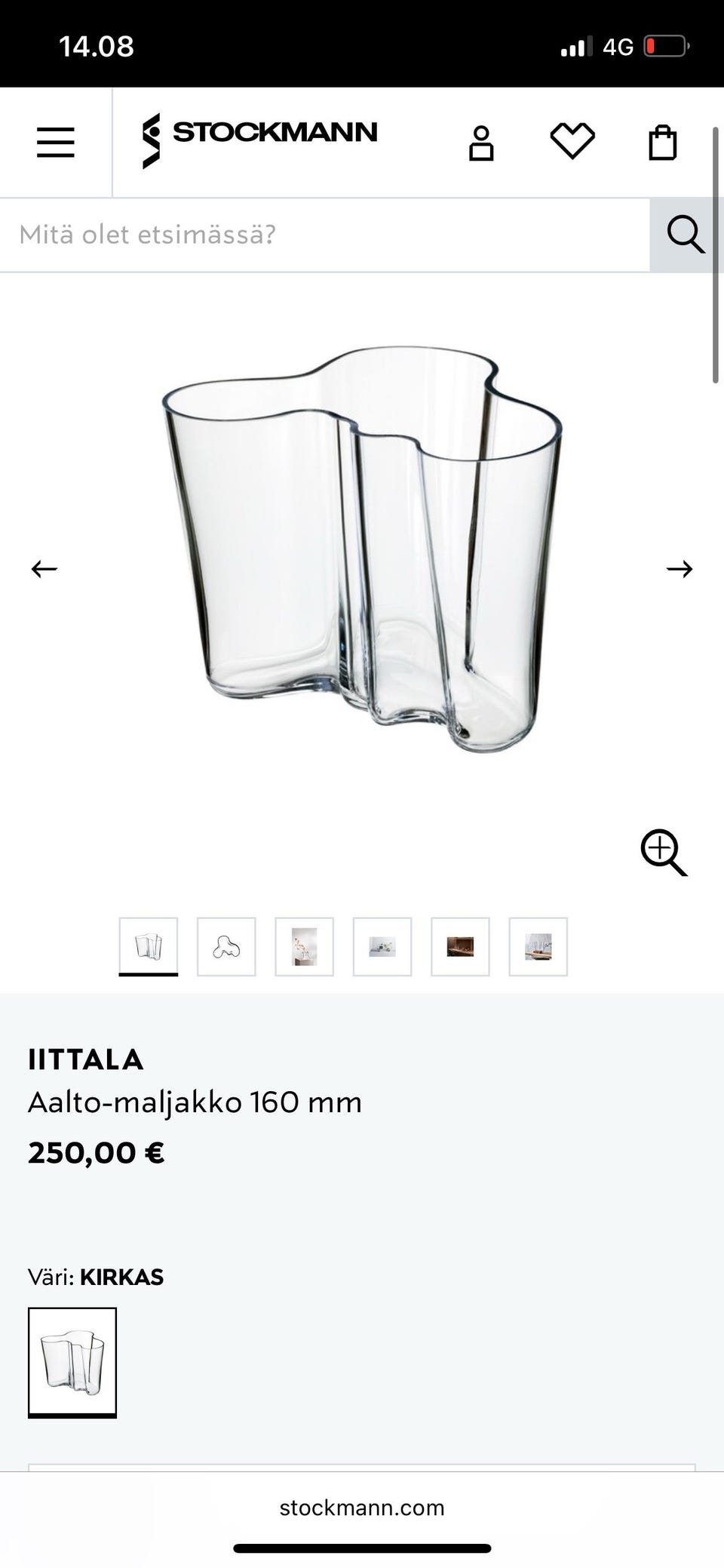Select the last product gallery thumbnail
The image size is (724, 1568).
[x=538, y=947]
